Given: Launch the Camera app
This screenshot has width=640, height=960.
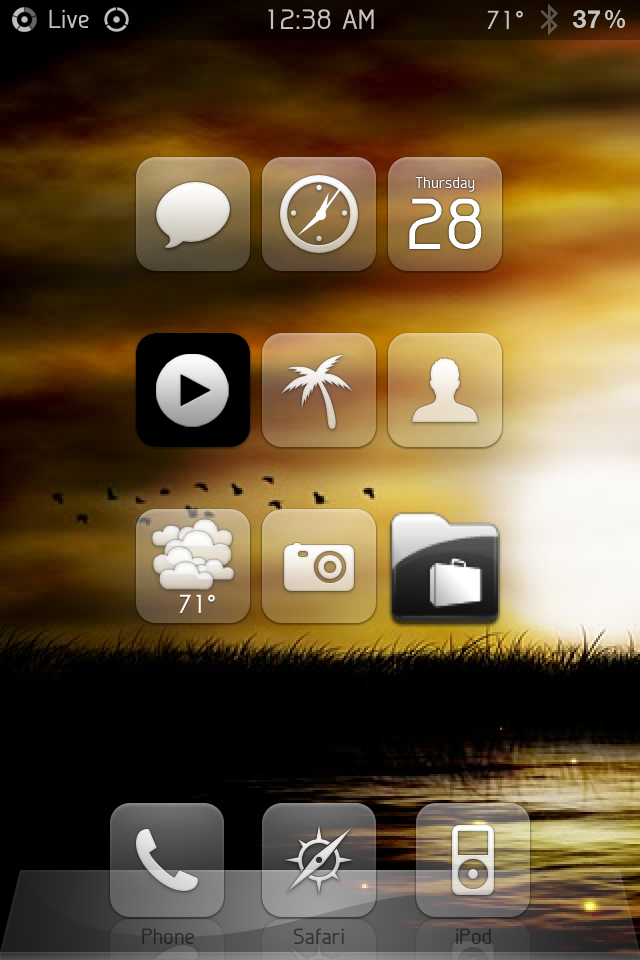Looking at the screenshot, I should tap(319, 566).
